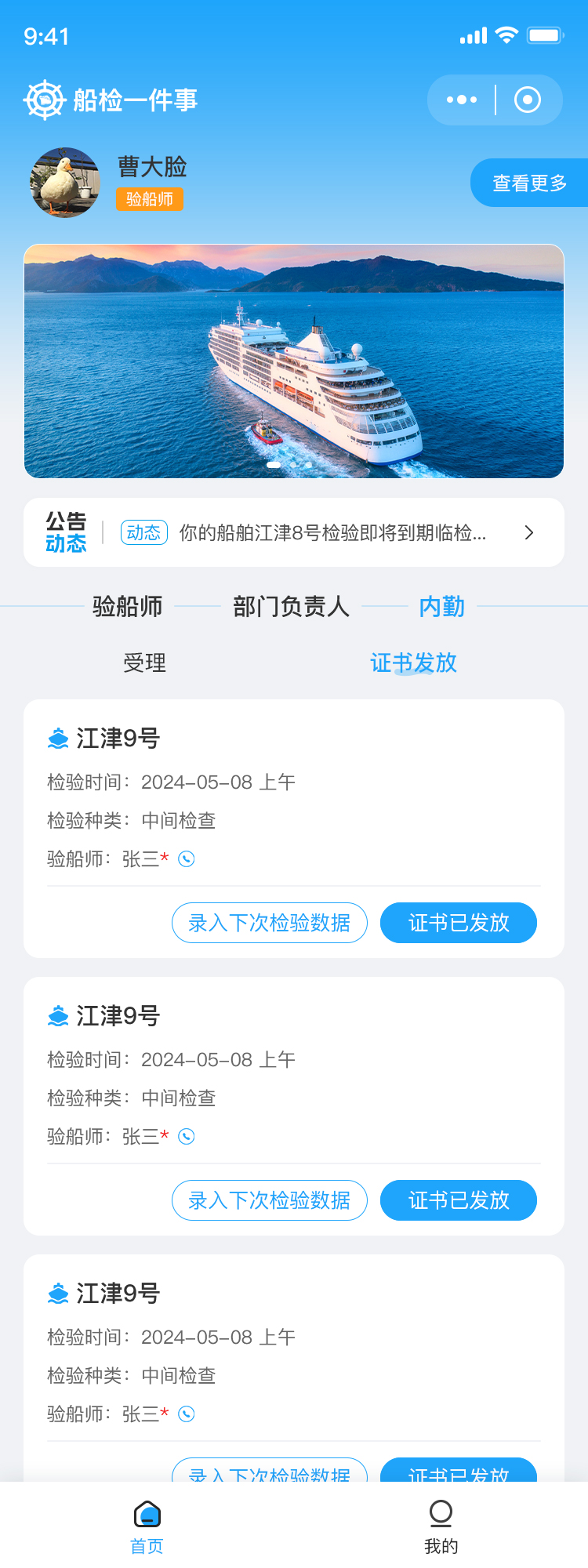
Task: Switch to the 验船师 role tab
Action: coord(127,606)
